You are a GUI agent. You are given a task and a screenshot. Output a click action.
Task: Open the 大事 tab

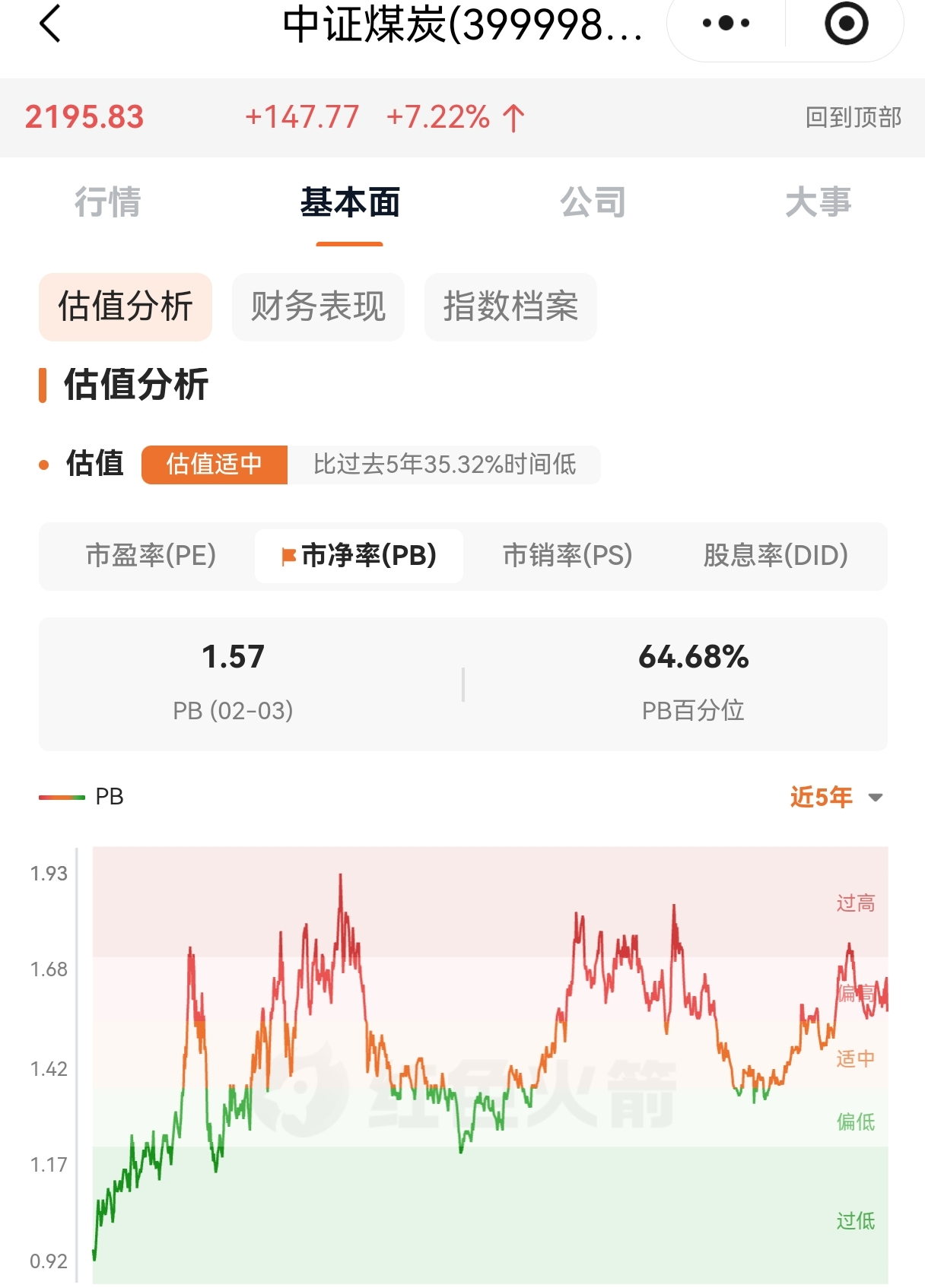818,202
